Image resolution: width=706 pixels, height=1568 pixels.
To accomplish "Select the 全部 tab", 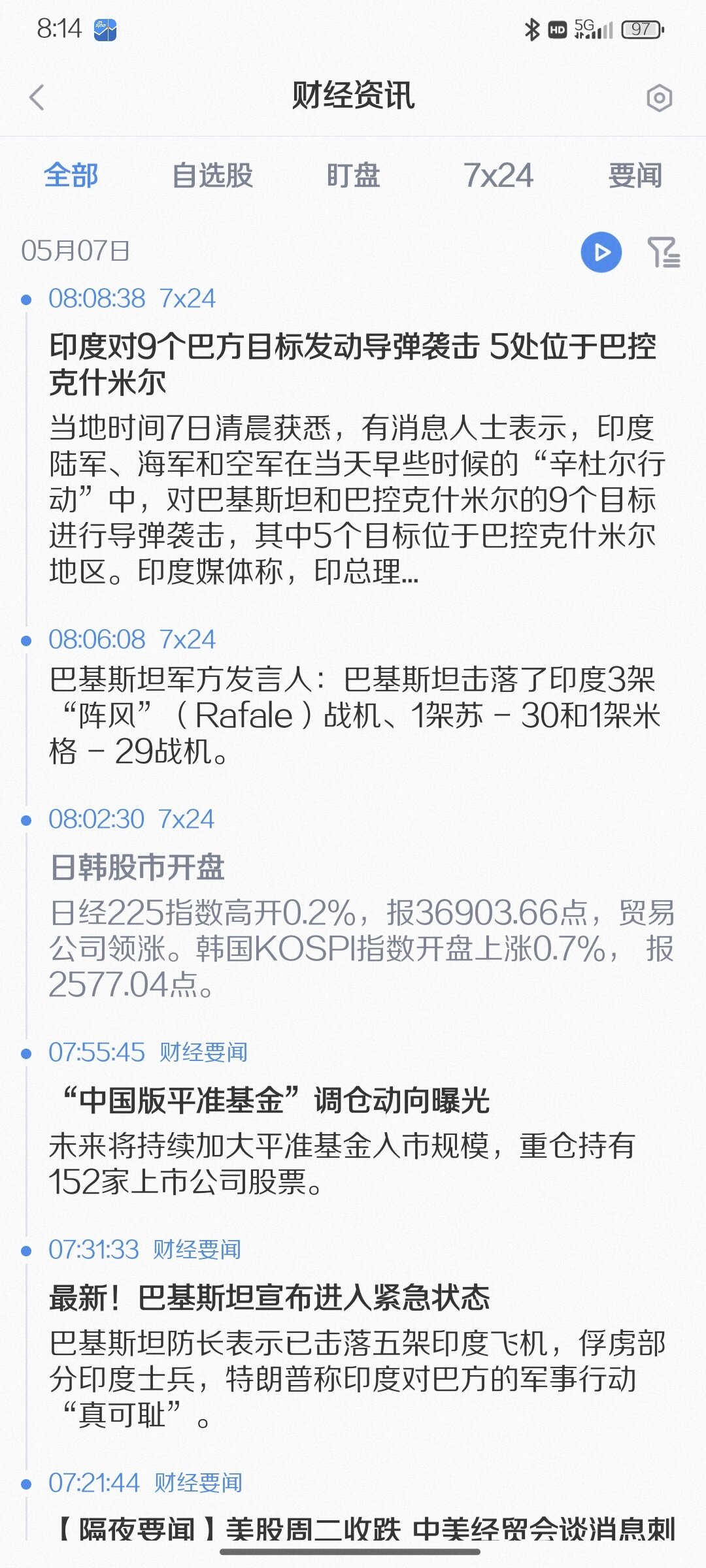I will click(71, 175).
